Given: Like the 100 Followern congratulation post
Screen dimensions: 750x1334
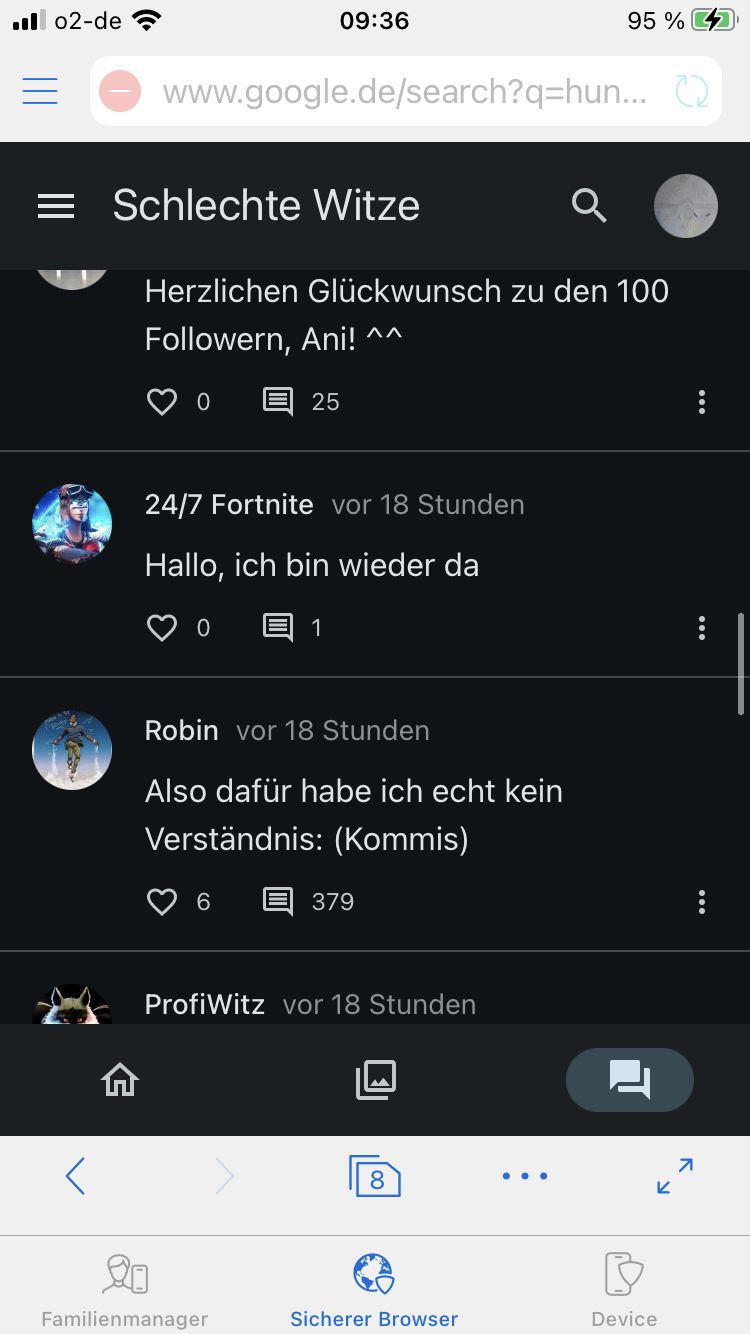Looking at the screenshot, I should (162, 402).
